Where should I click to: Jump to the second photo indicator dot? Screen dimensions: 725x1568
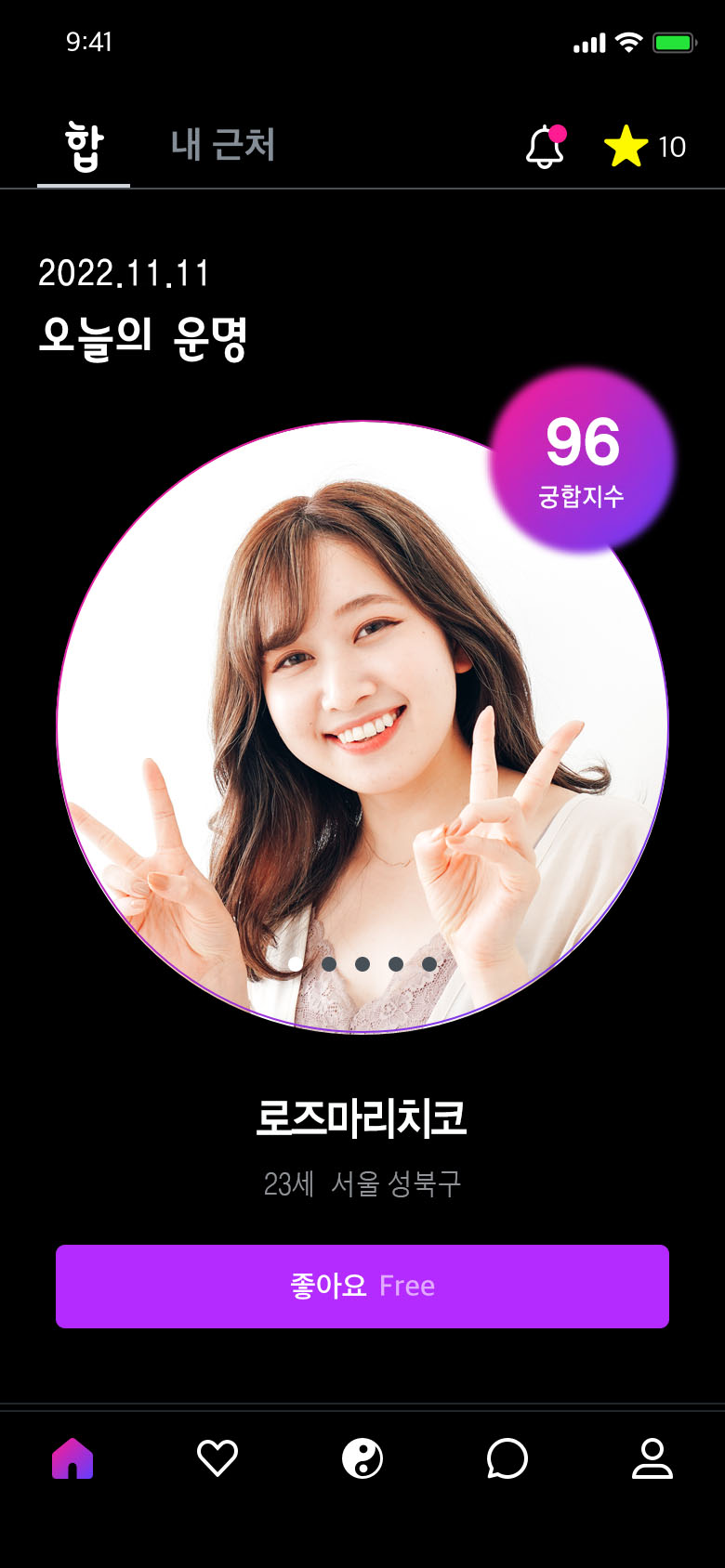tap(329, 964)
